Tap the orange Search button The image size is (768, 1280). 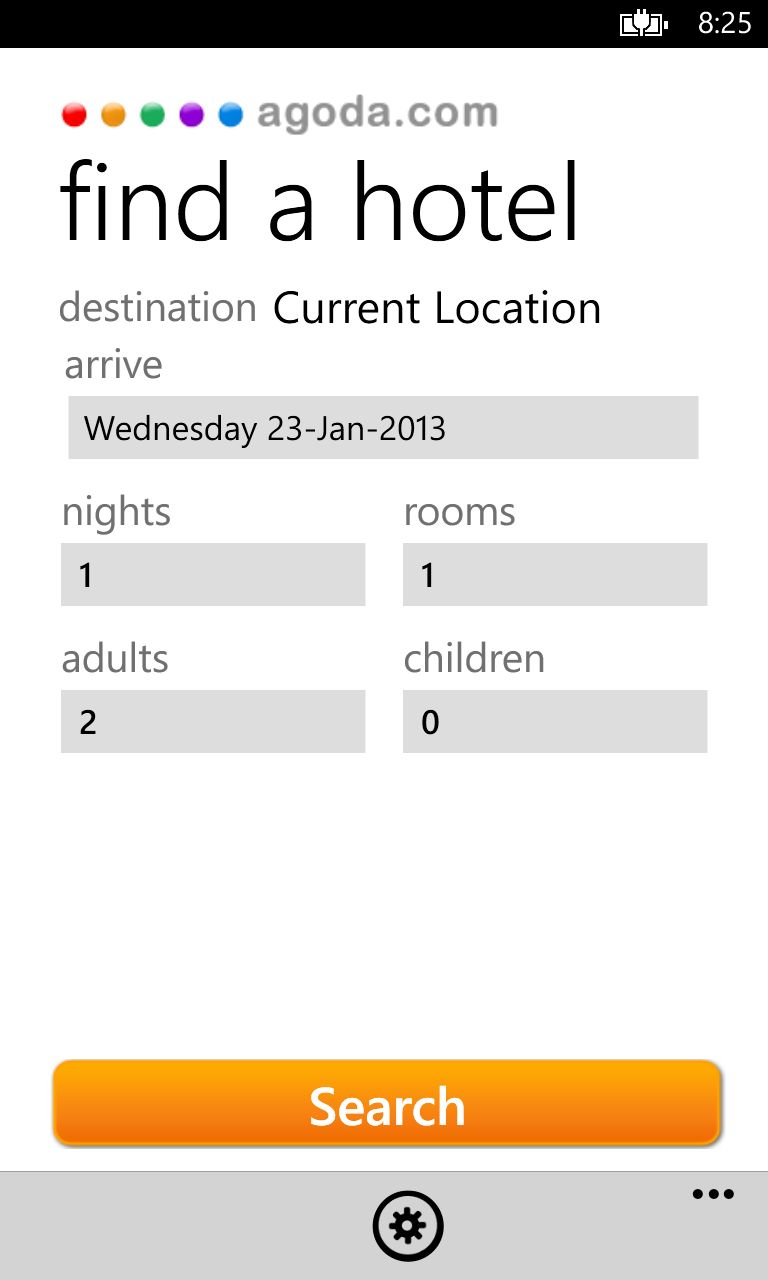(x=387, y=1104)
